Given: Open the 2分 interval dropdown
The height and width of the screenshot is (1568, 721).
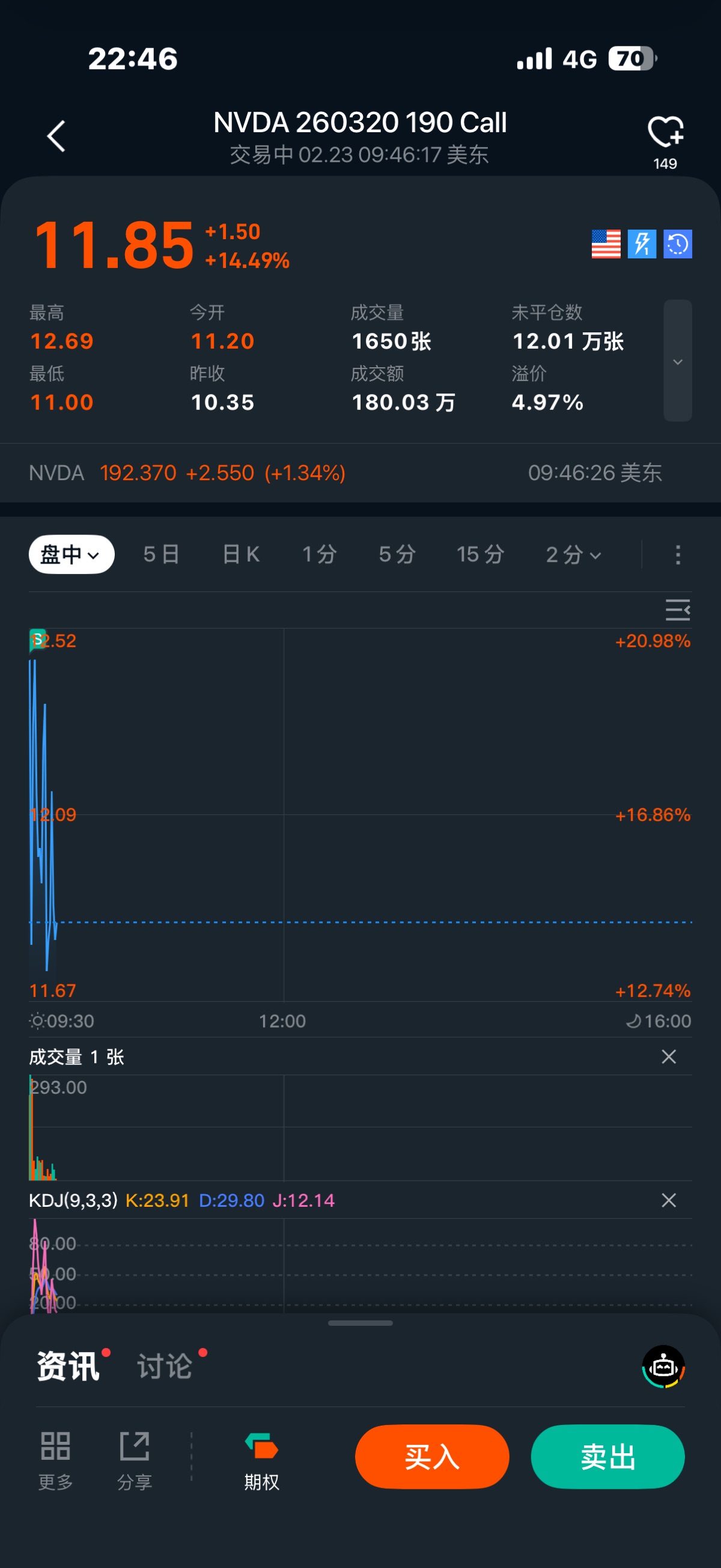Looking at the screenshot, I should (x=573, y=555).
